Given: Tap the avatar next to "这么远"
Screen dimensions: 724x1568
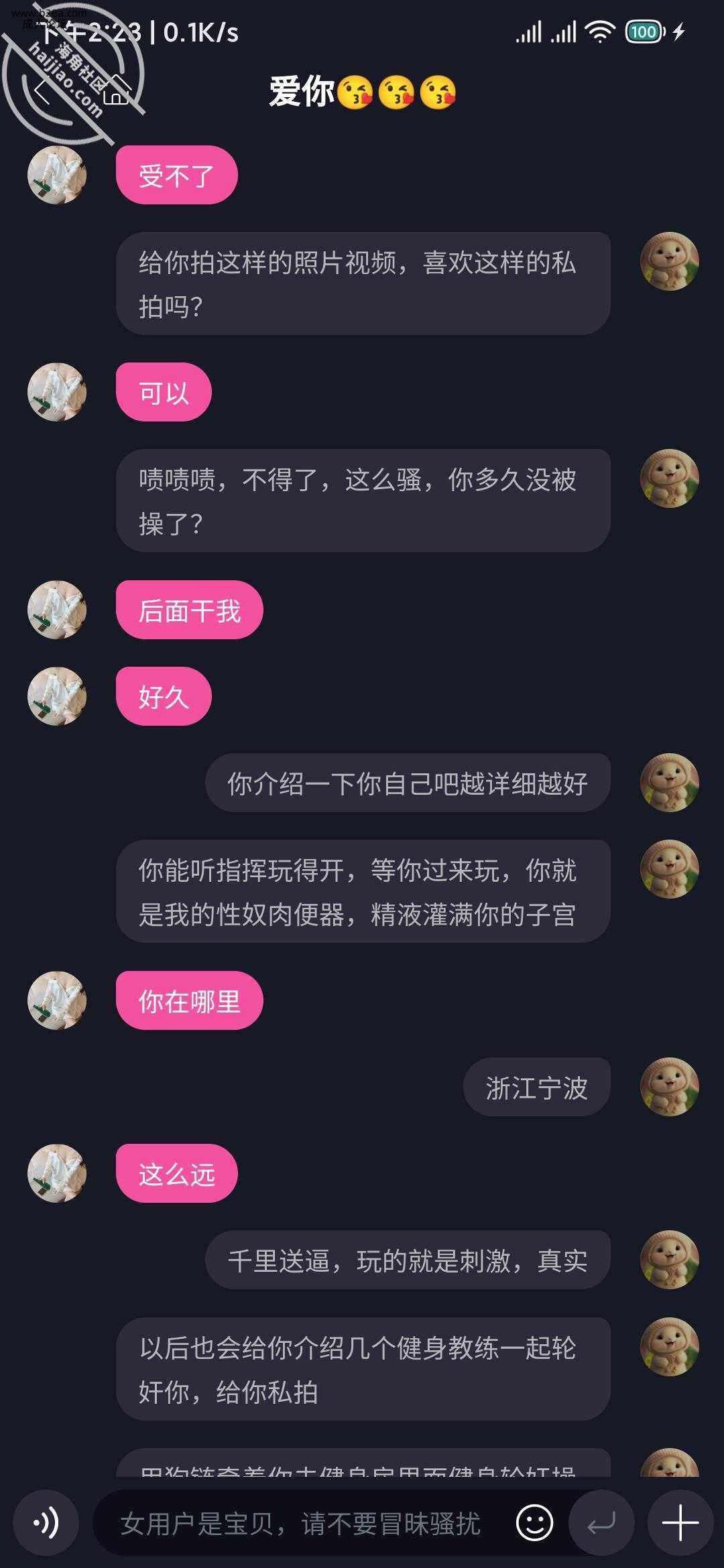Looking at the screenshot, I should pyautogui.click(x=57, y=1173).
